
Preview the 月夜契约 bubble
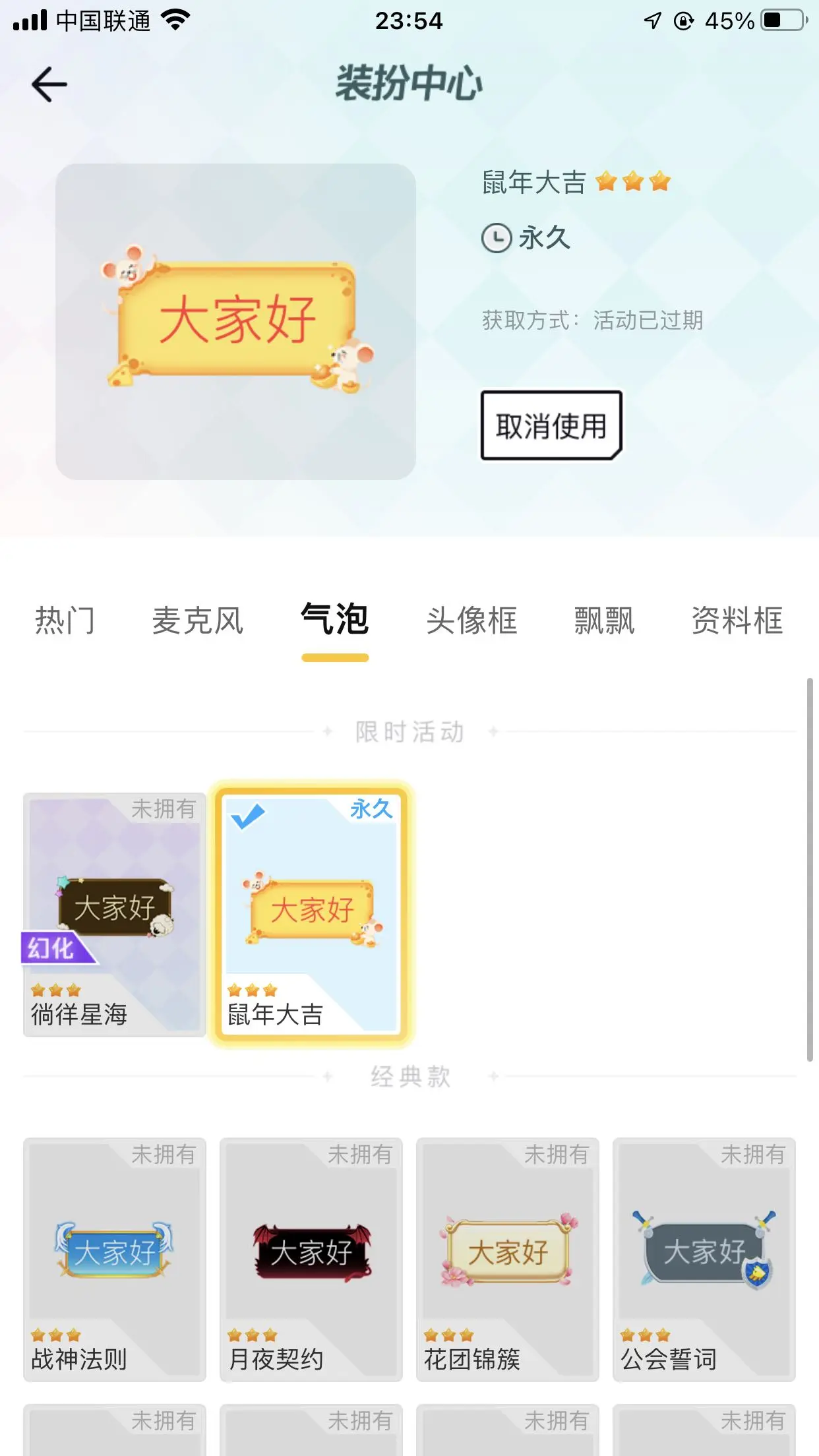coord(311,1259)
